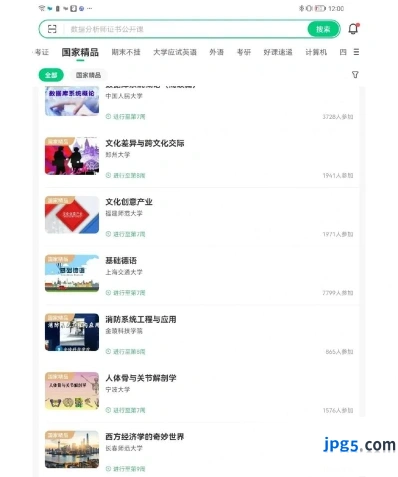Image resolution: width=398 pixels, height=477 pixels.
Task: Open the filter funnel icon
Action: [355, 75]
